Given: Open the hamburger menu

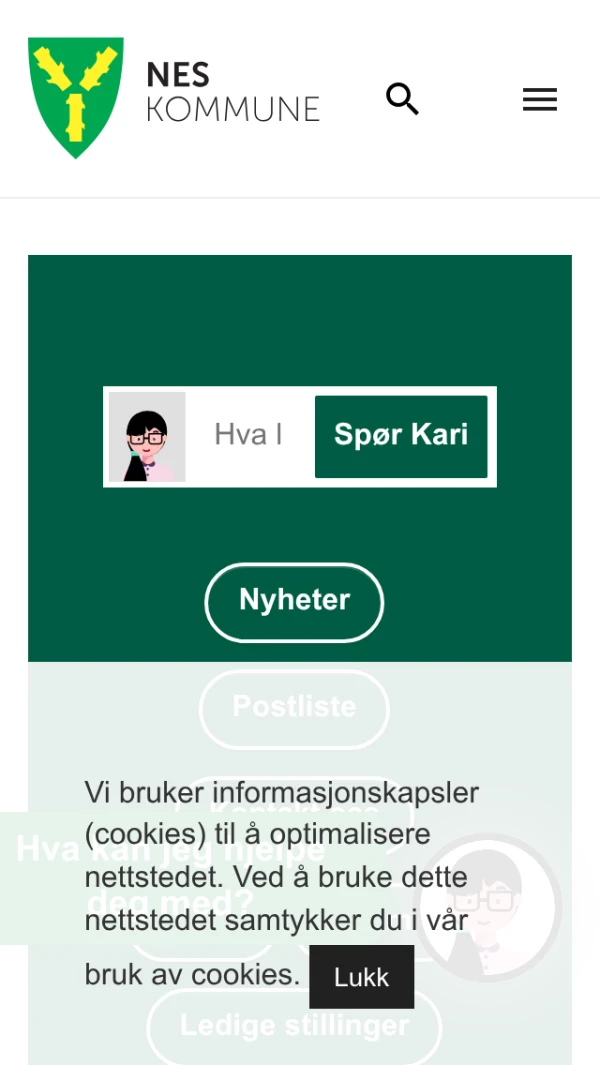Looking at the screenshot, I should (539, 99).
